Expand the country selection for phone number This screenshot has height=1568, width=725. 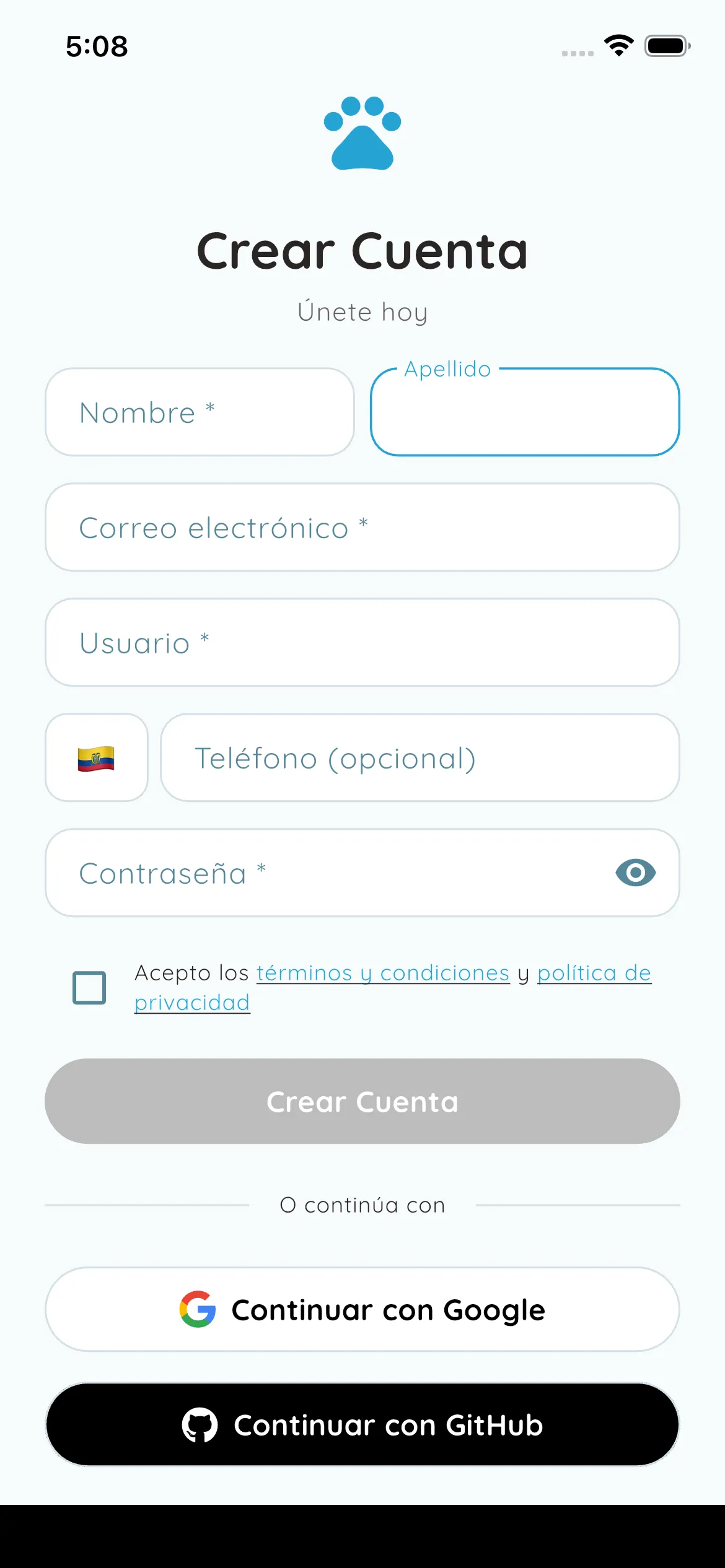(96, 757)
